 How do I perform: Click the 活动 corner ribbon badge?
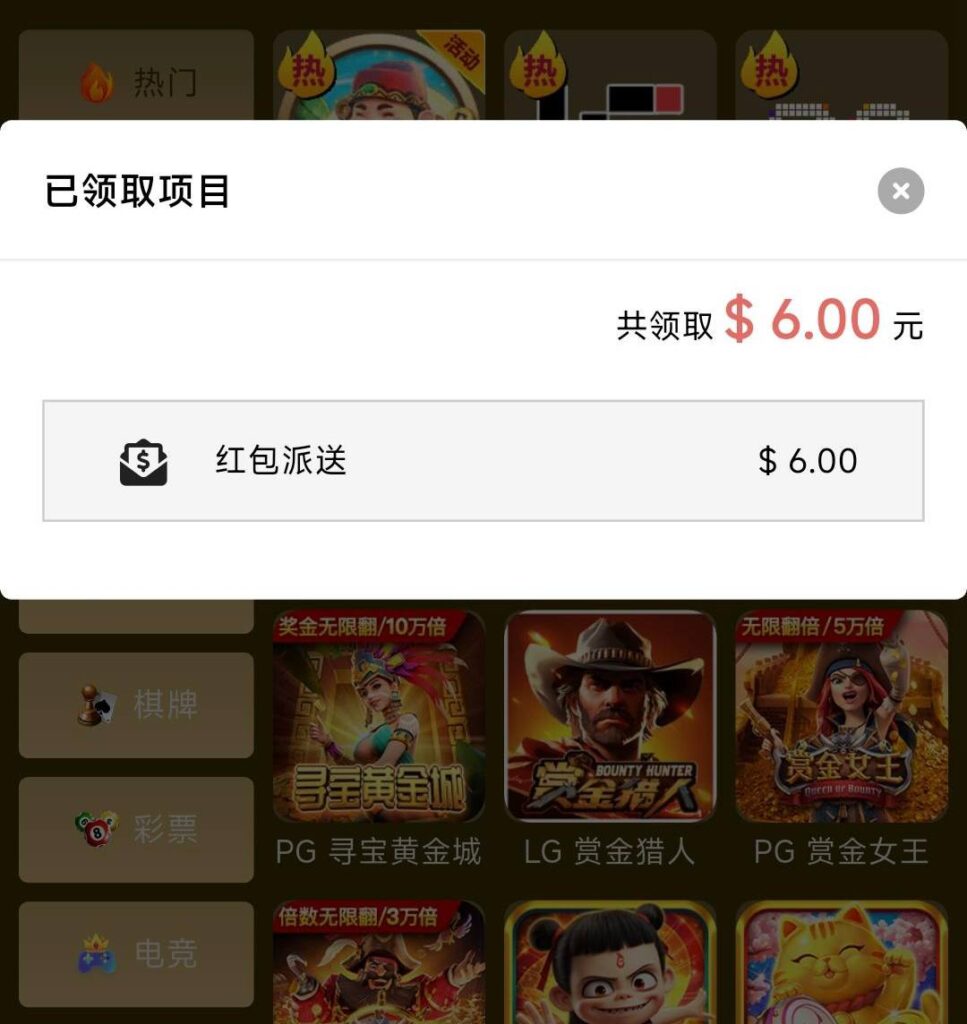click(459, 50)
